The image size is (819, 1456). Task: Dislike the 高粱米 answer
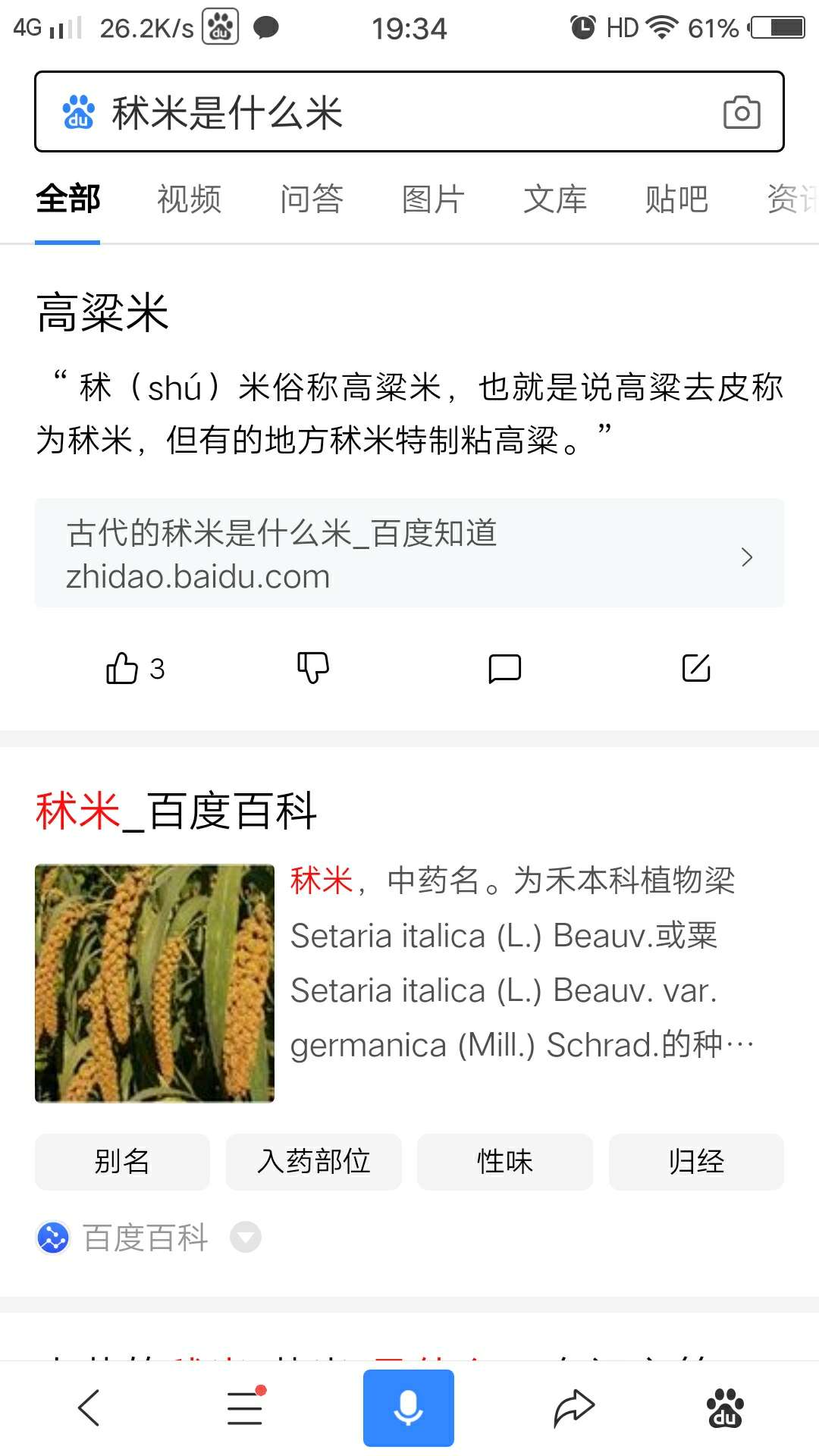(312, 668)
